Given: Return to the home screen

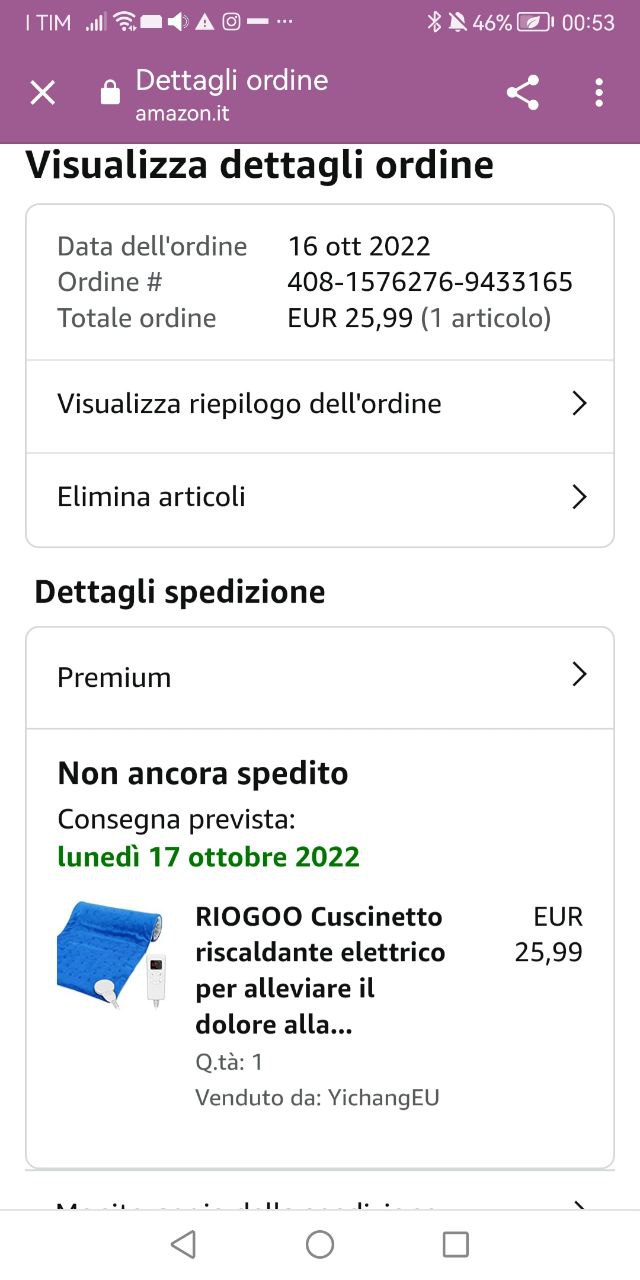Looking at the screenshot, I should pos(320,1244).
